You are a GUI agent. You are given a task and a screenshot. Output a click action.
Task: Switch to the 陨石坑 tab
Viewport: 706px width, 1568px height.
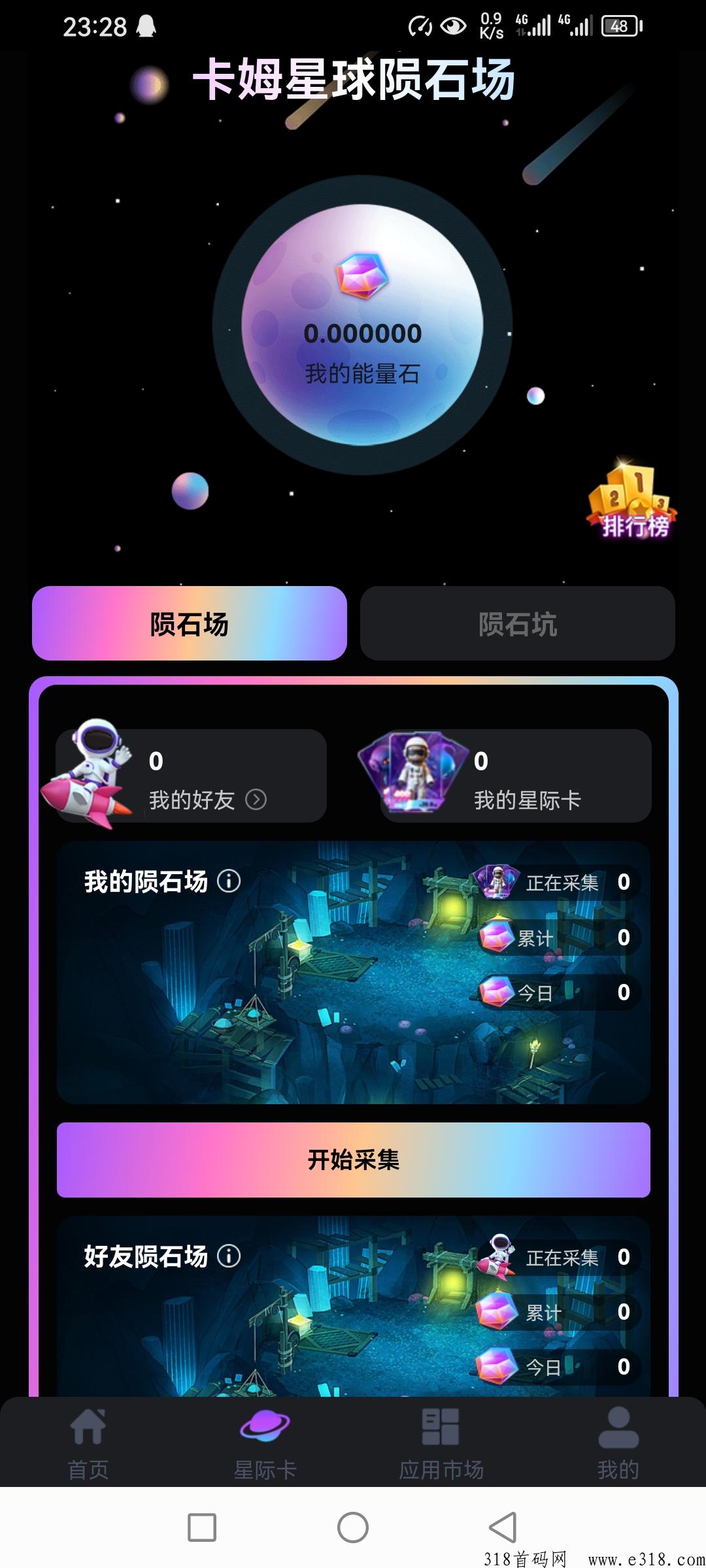click(x=517, y=623)
